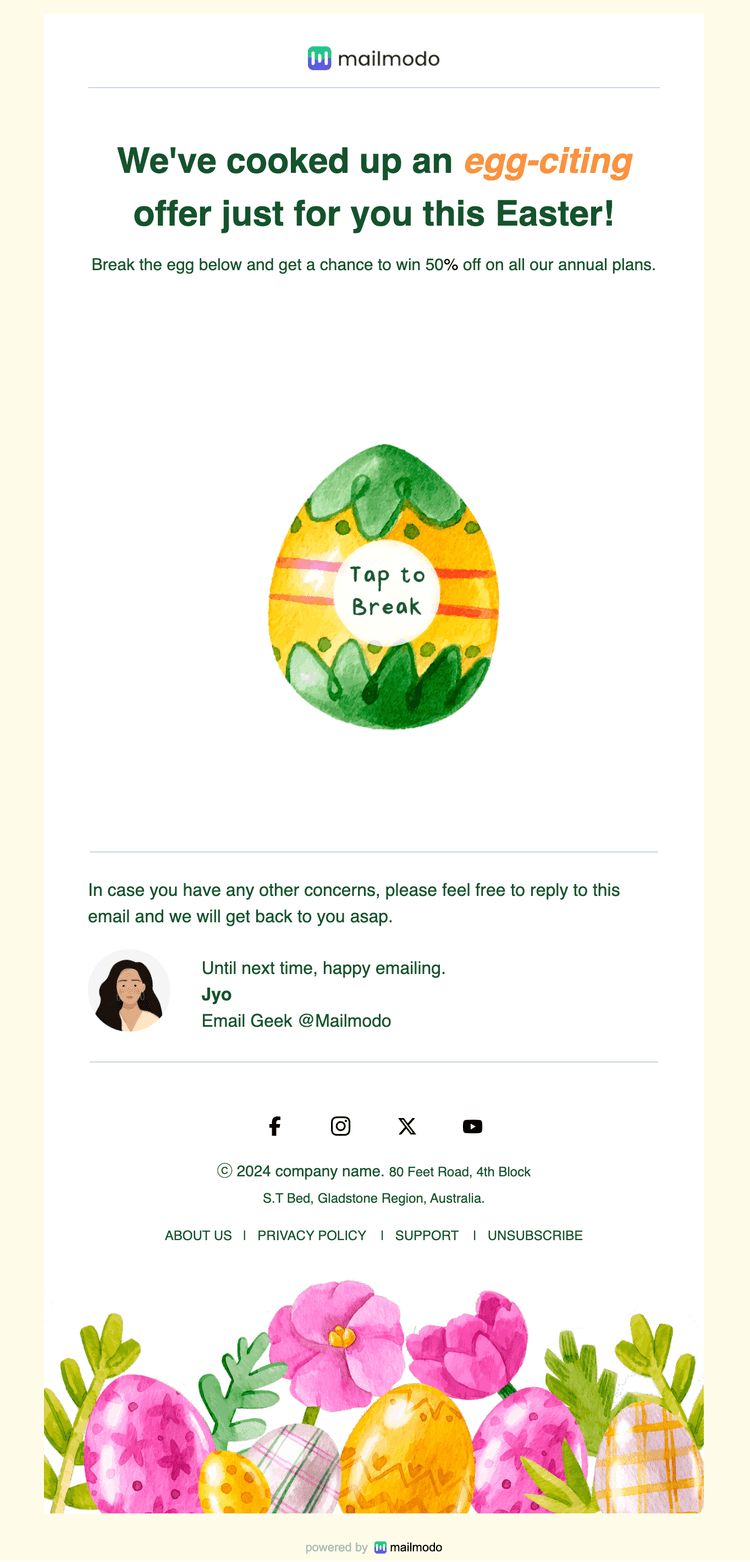Viewport: 750px width, 1562px height.
Task: Open the YouTube channel icon
Action: click(x=473, y=1126)
